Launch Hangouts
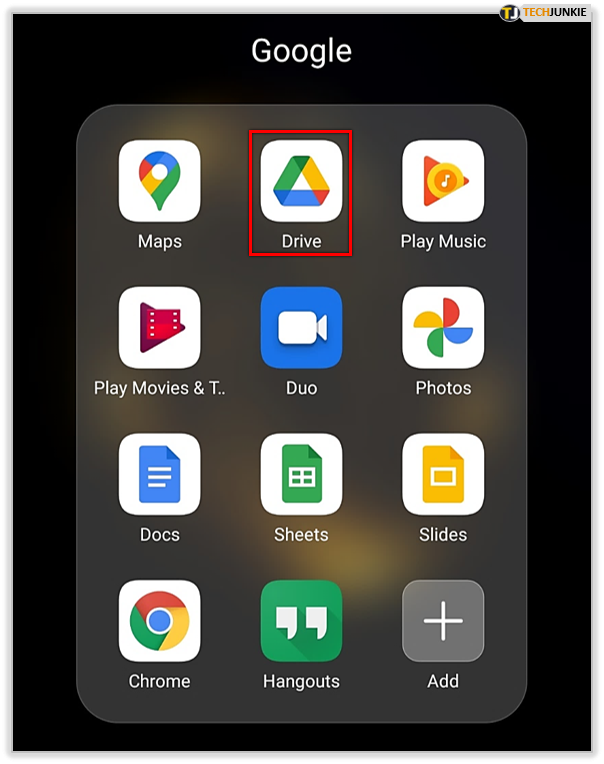This screenshot has width=604, height=764. (301, 621)
